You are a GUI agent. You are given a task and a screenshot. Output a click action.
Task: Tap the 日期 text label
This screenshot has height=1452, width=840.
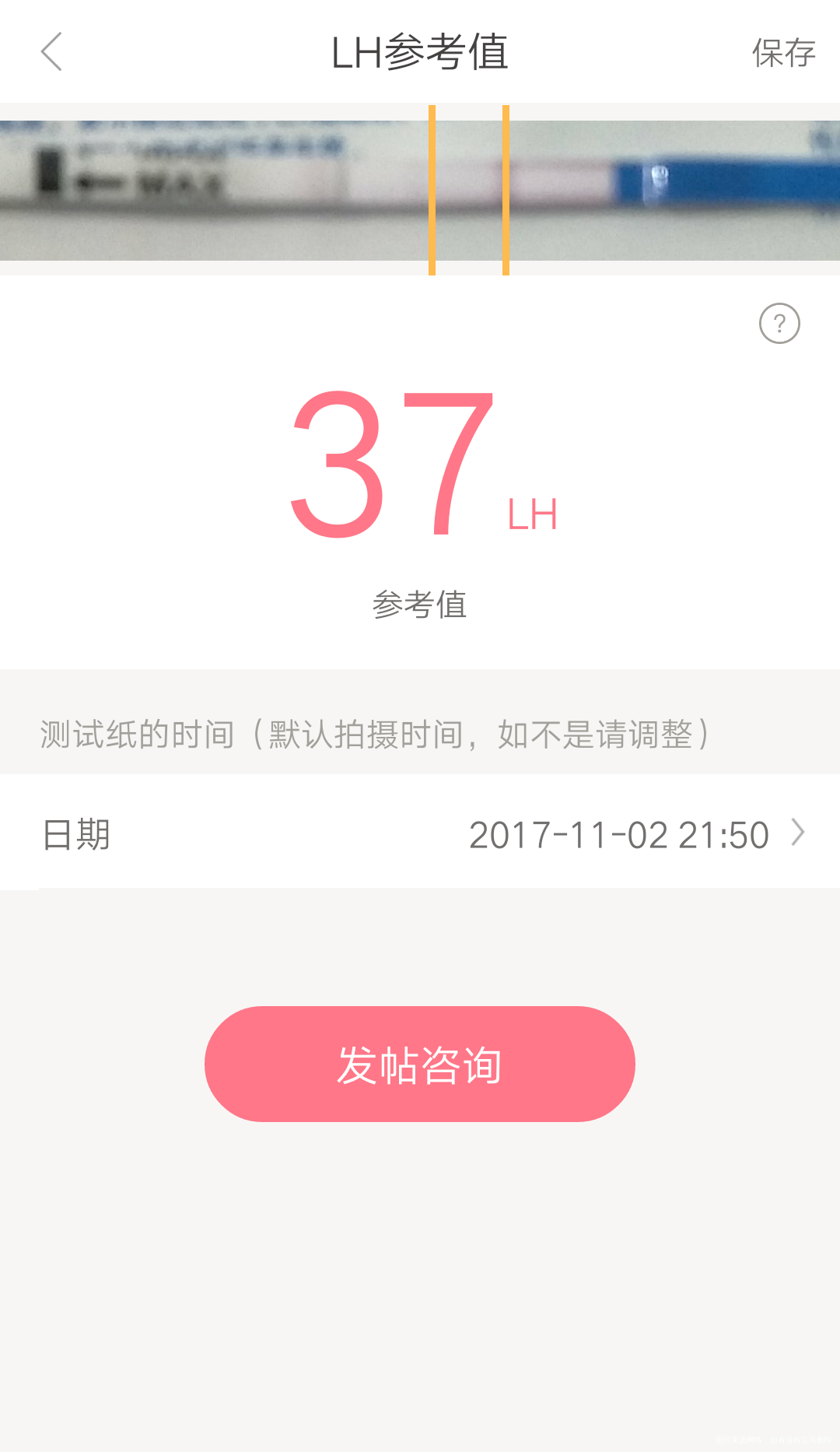click(x=75, y=833)
